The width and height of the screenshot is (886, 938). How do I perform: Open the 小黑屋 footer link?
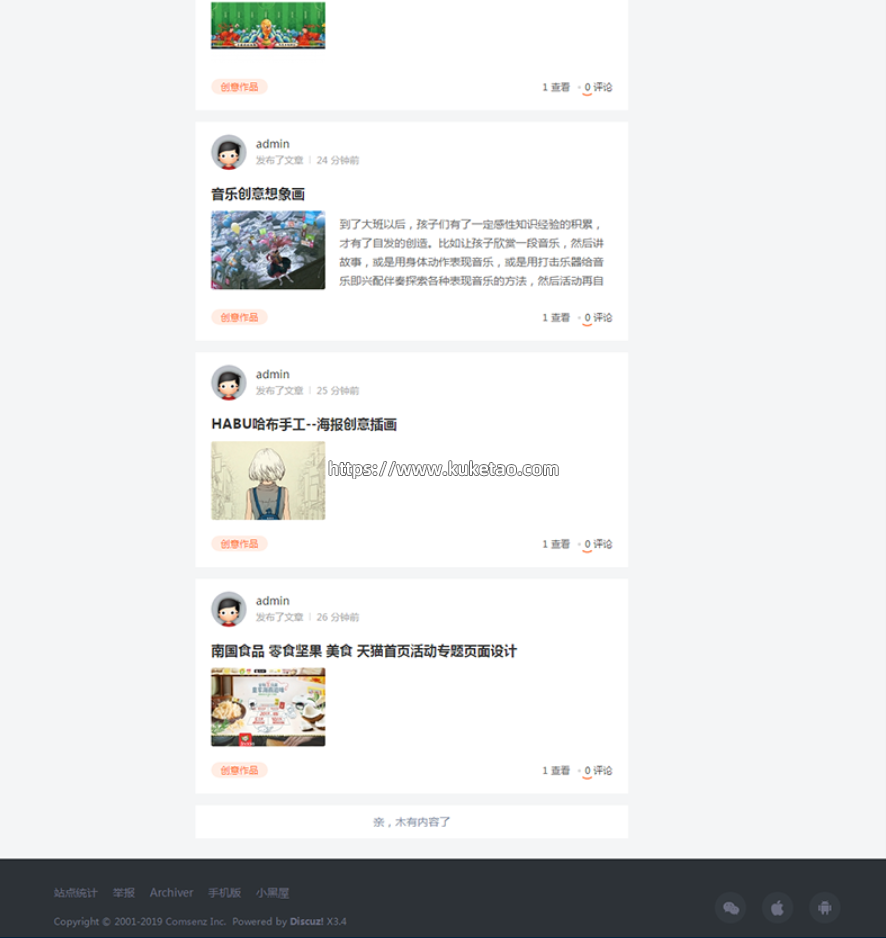(x=272, y=893)
